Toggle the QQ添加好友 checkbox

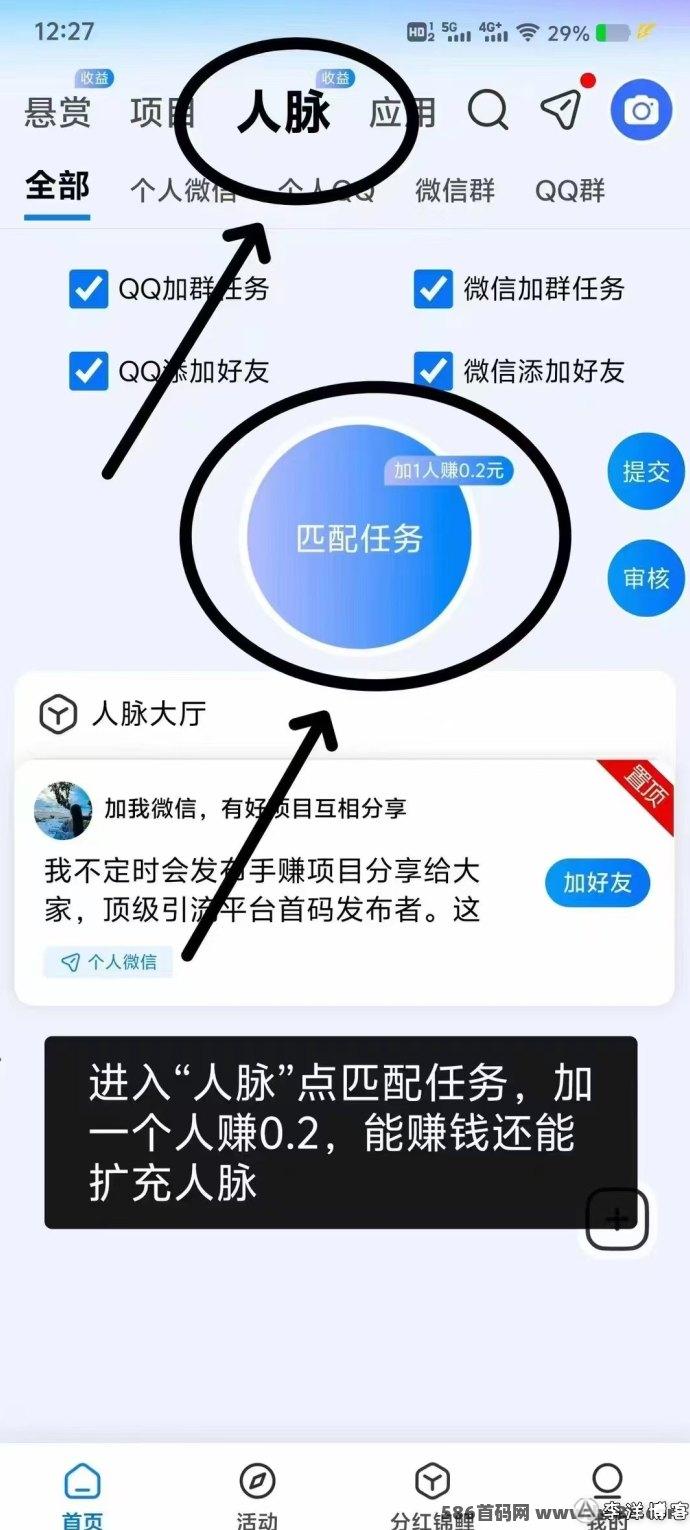coord(88,370)
